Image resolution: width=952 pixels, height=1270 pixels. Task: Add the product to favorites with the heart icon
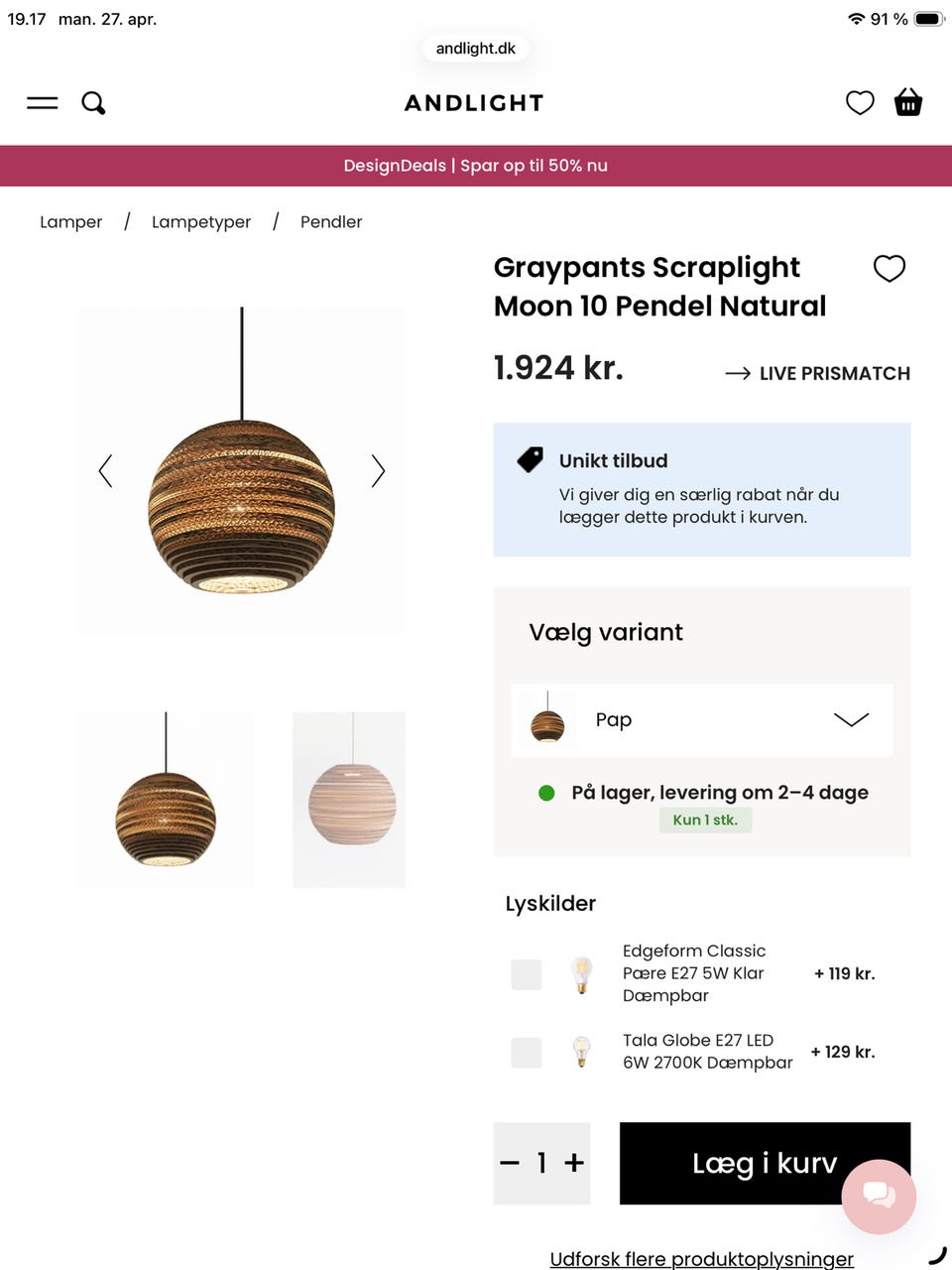pyautogui.click(x=890, y=268)
